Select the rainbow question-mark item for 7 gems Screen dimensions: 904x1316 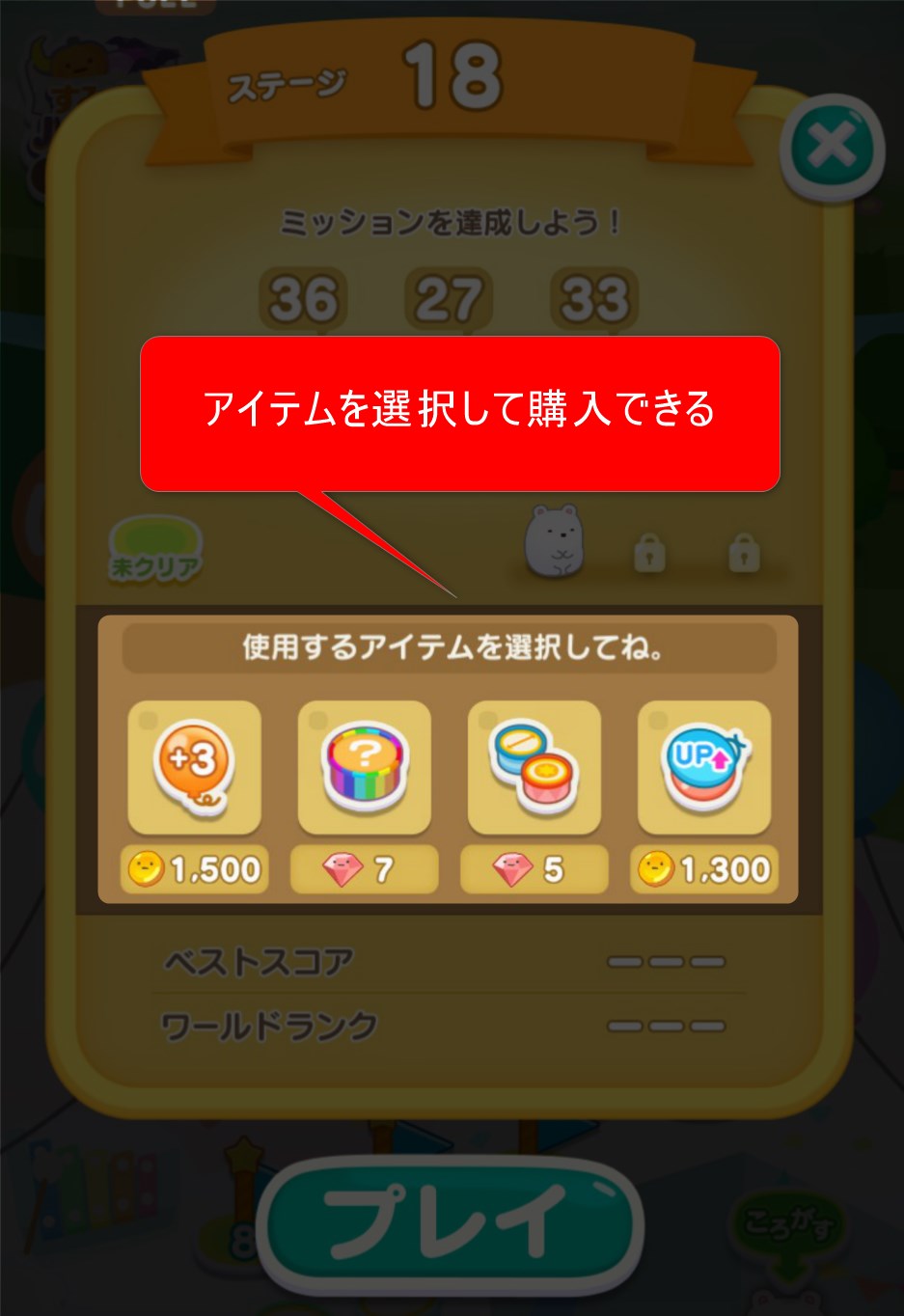[x=365, y=767]
